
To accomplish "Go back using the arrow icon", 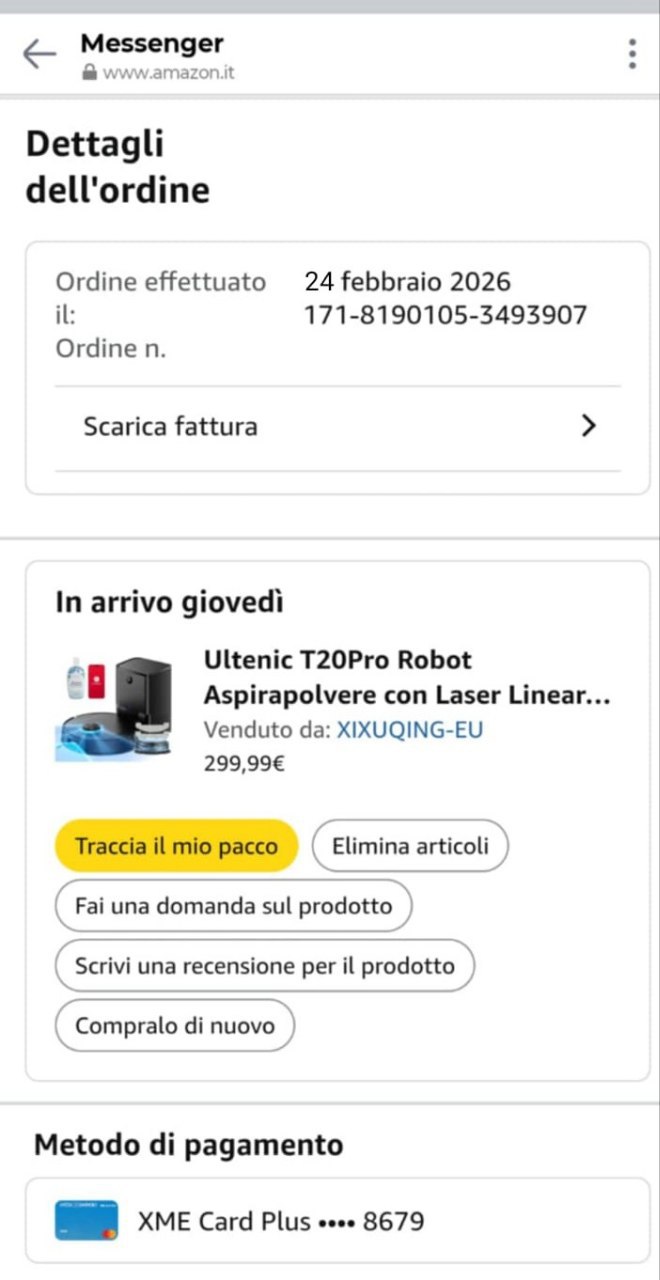I will coord(39,53).
